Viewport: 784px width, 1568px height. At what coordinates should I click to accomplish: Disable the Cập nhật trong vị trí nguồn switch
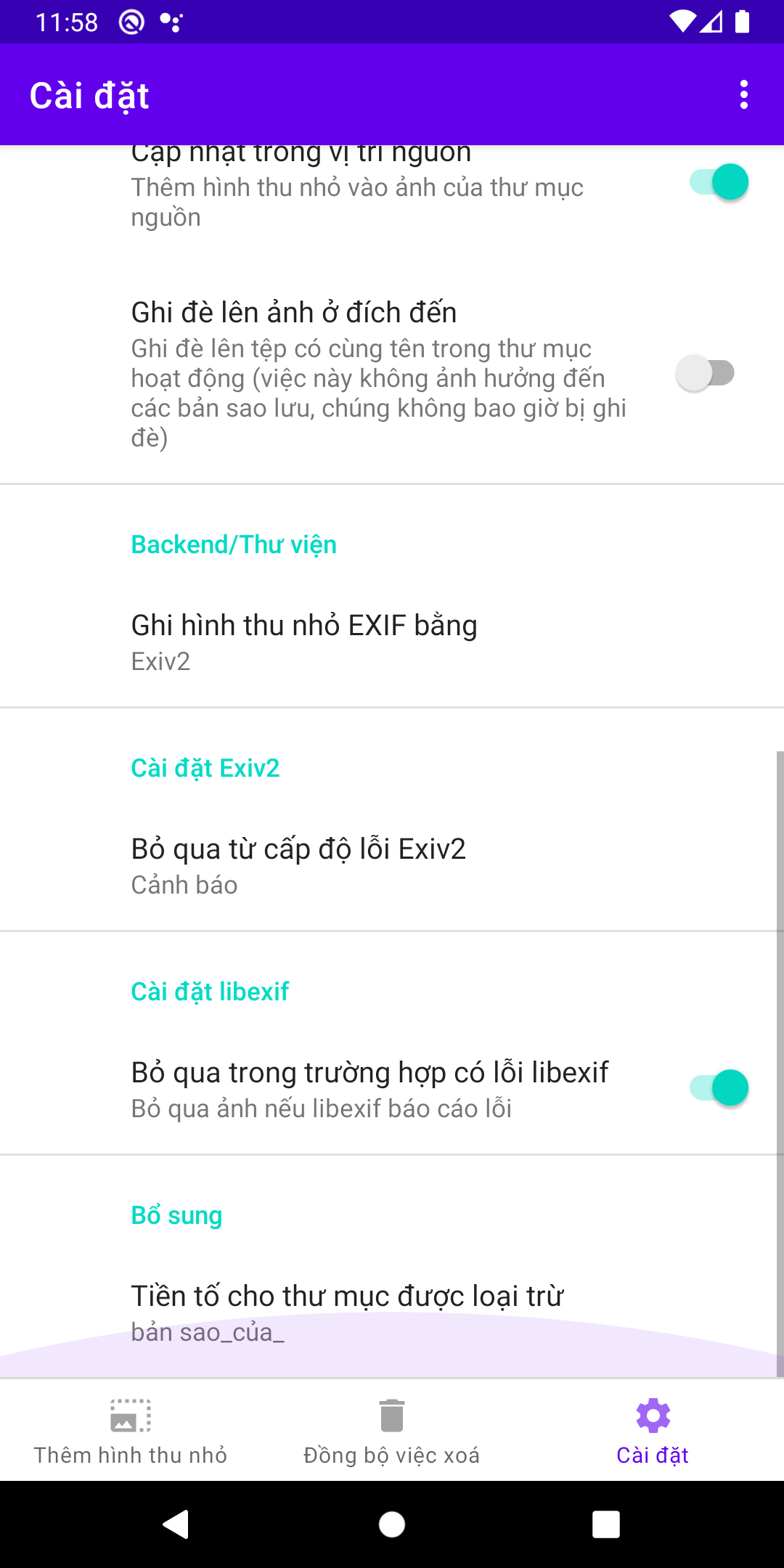coord(718,182)
